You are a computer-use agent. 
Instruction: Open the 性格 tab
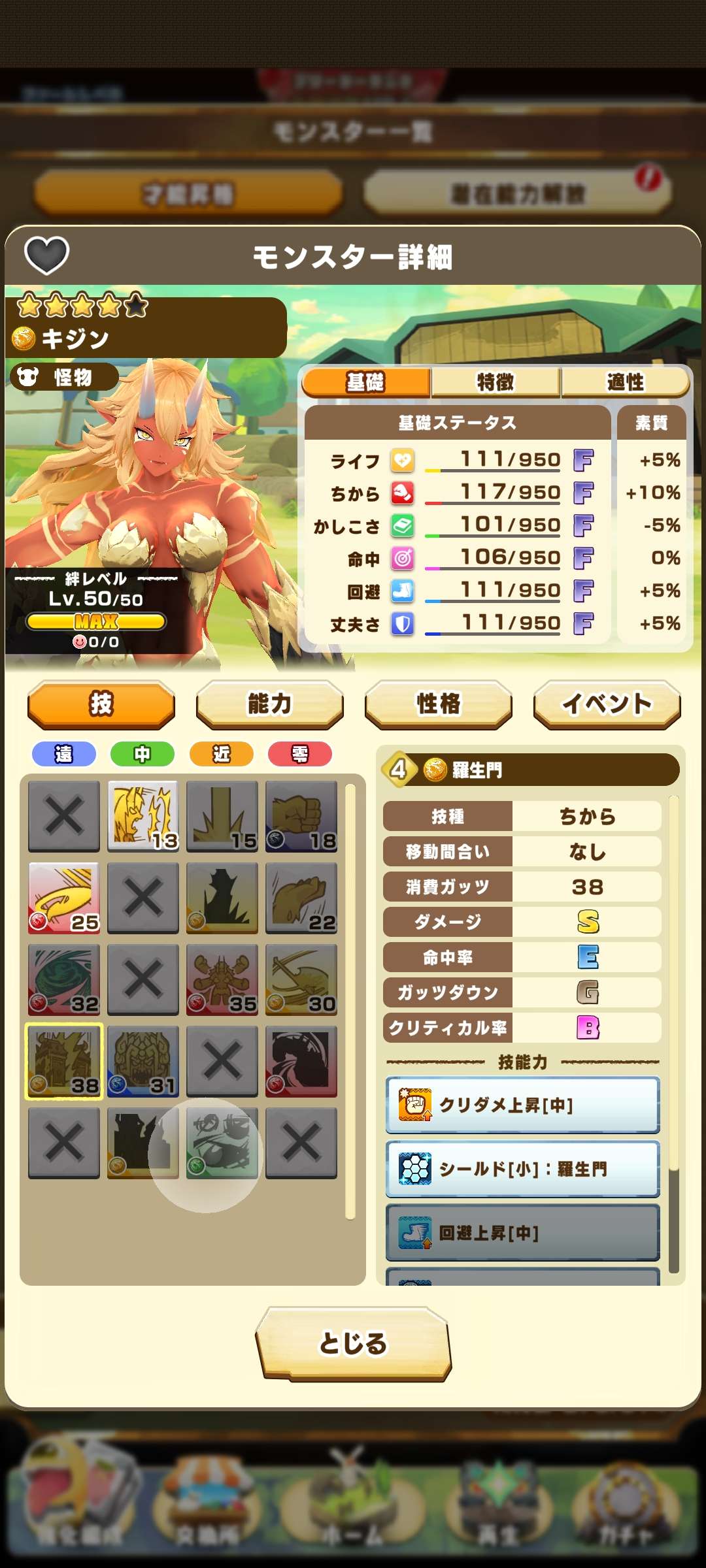[x=438, y=704]
